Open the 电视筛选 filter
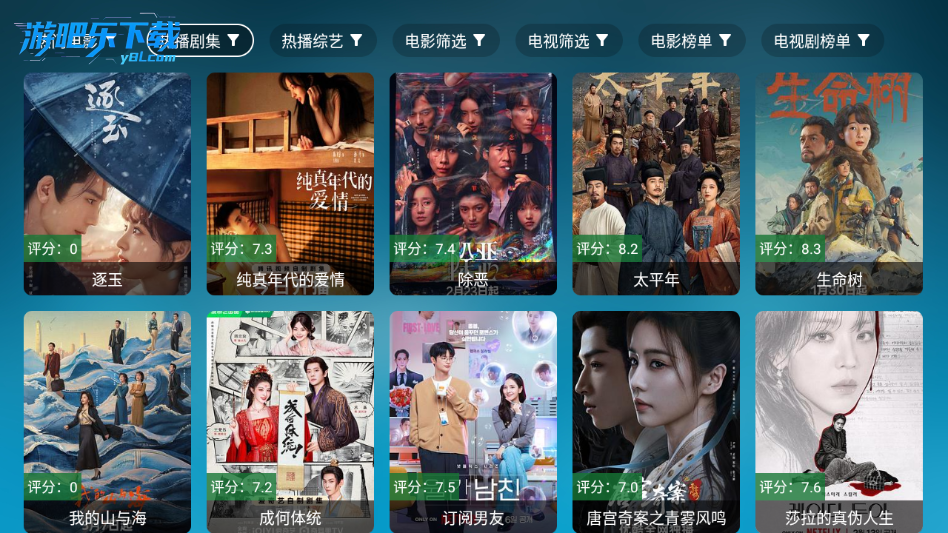 coord(569,41)
